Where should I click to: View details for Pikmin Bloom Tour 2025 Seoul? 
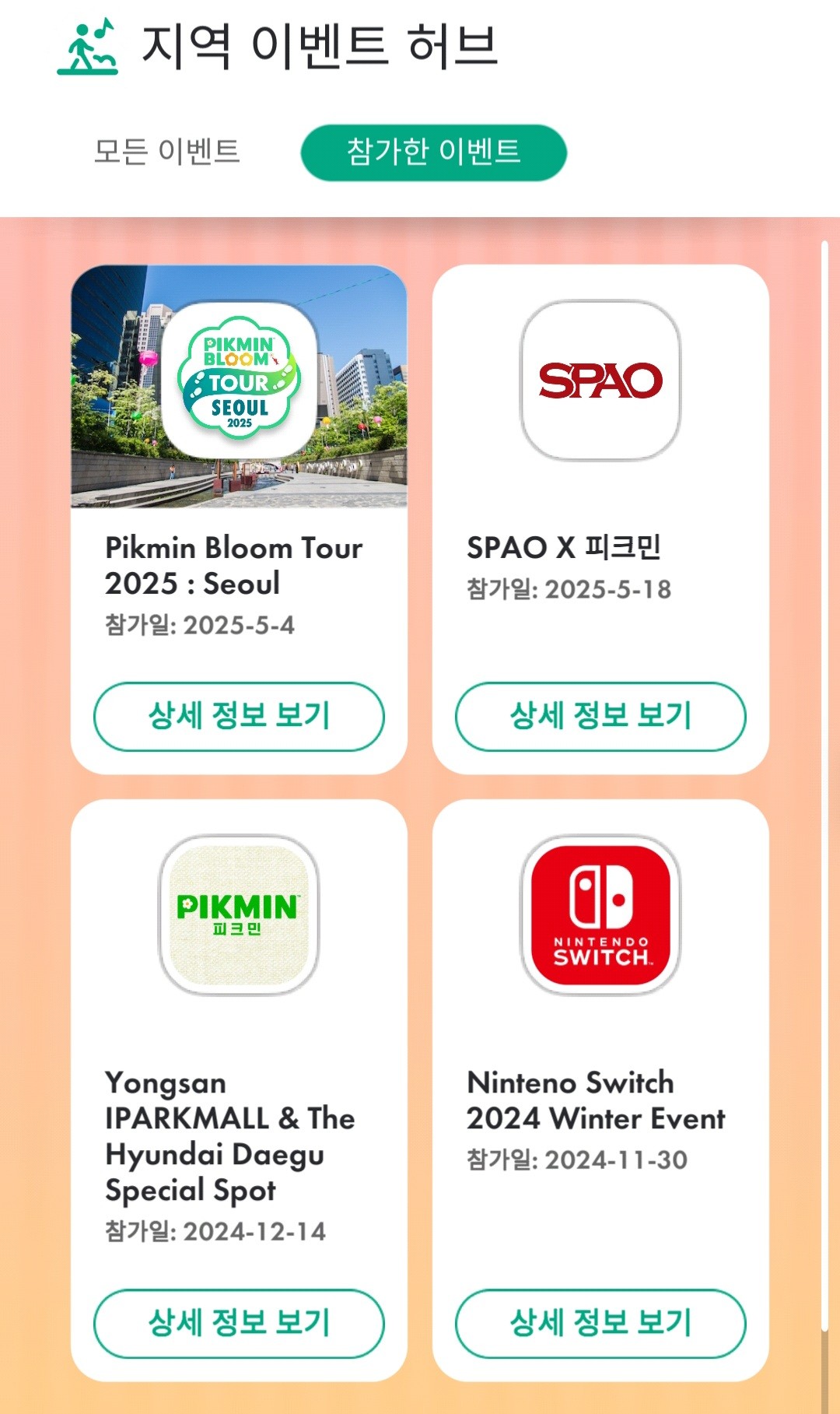click(x=239, y=716)
